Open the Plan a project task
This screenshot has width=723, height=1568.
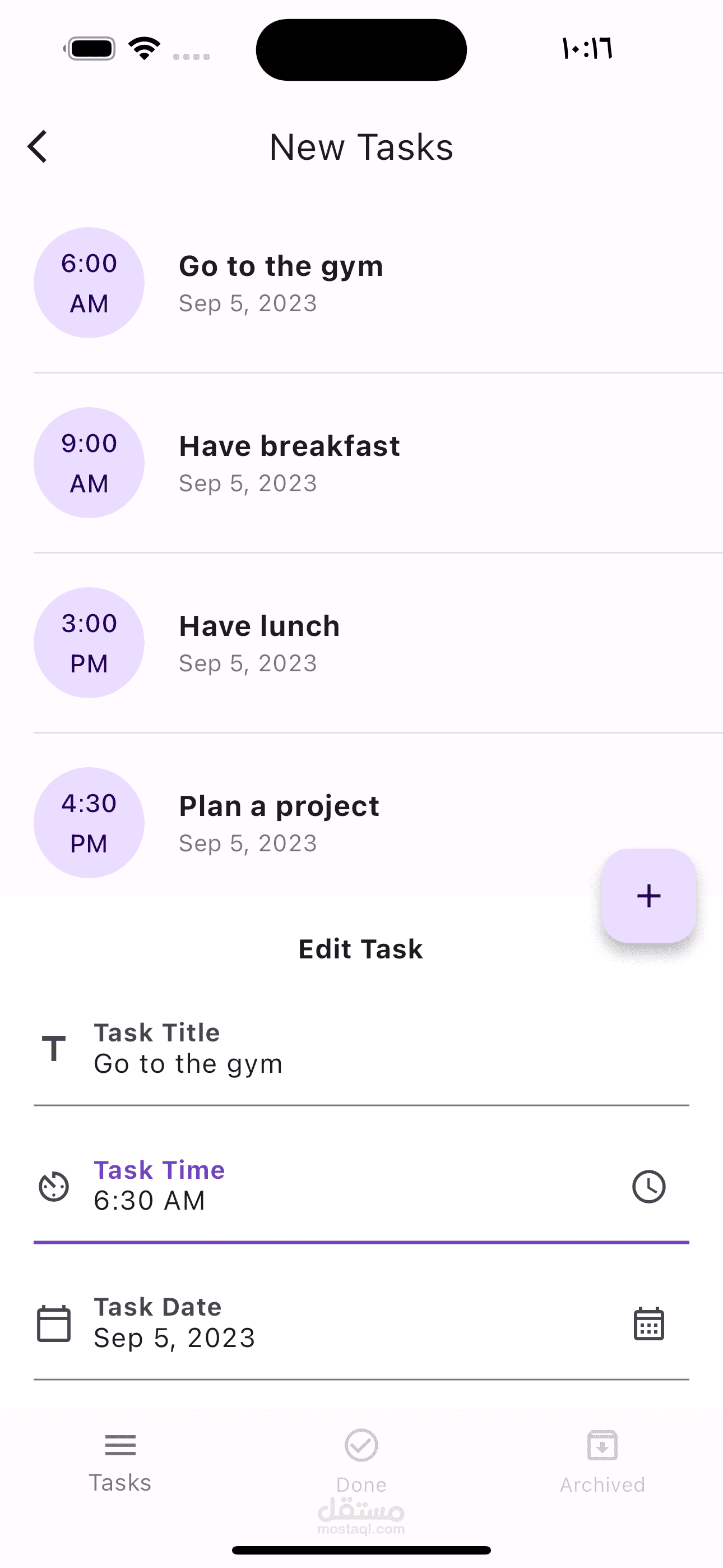[361, 823]
